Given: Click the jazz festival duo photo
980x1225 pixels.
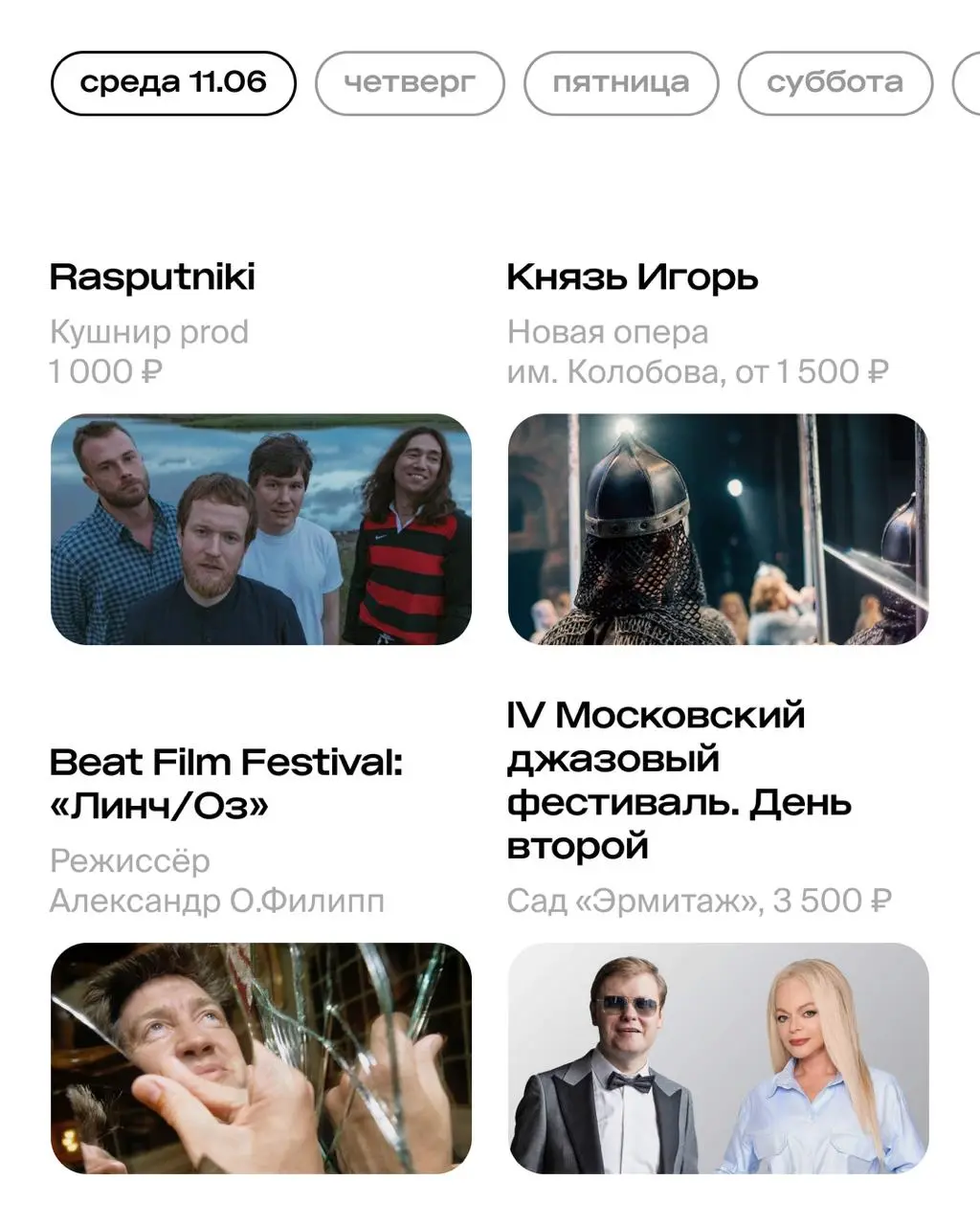Looking at the screenshot, I should [718, 1056].
